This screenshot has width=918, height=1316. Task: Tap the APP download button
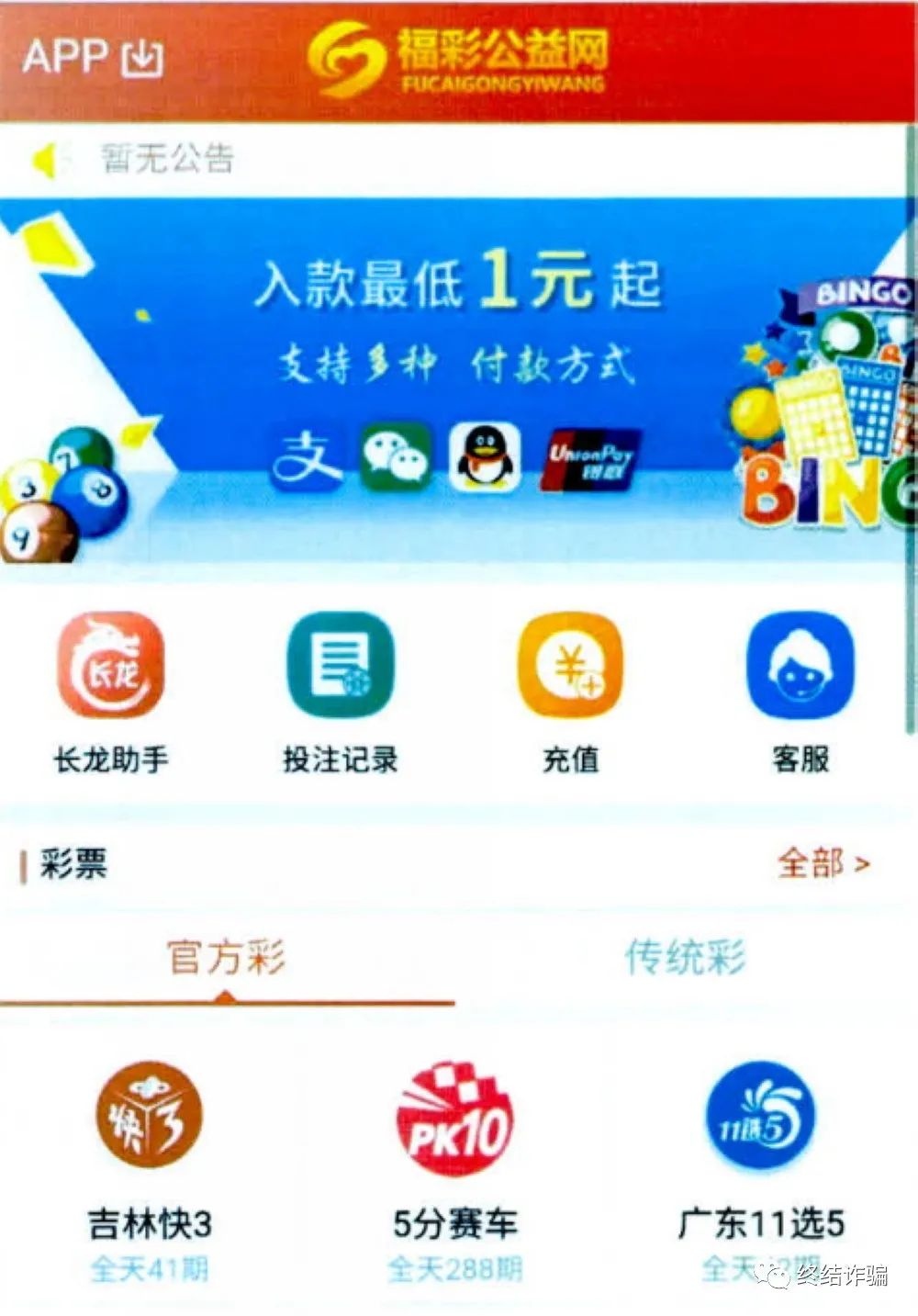pyautogui.click(x=93, y=57)
